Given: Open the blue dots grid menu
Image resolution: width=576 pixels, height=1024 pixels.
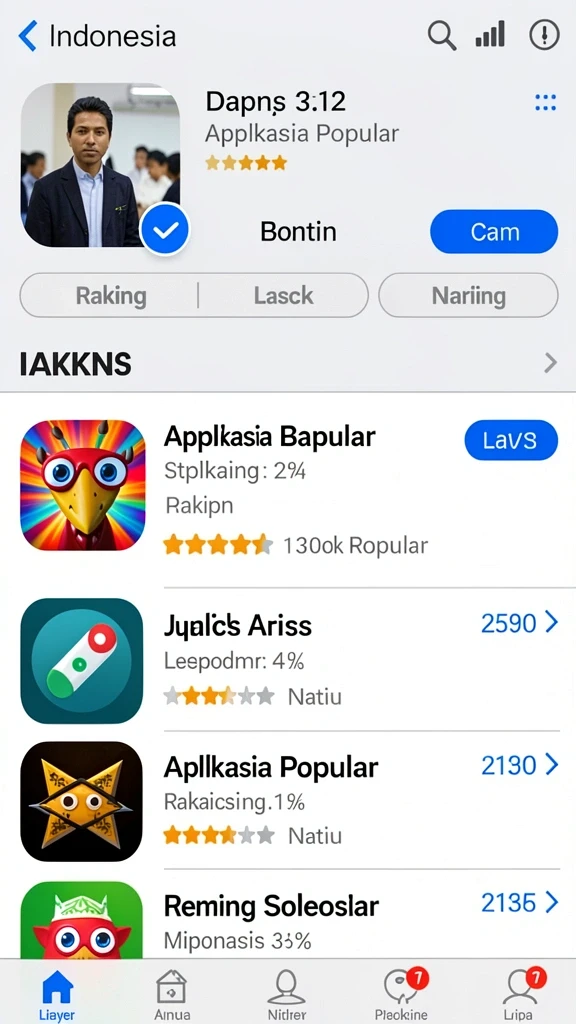Looking at the screenshot, I should pos(545,103).
